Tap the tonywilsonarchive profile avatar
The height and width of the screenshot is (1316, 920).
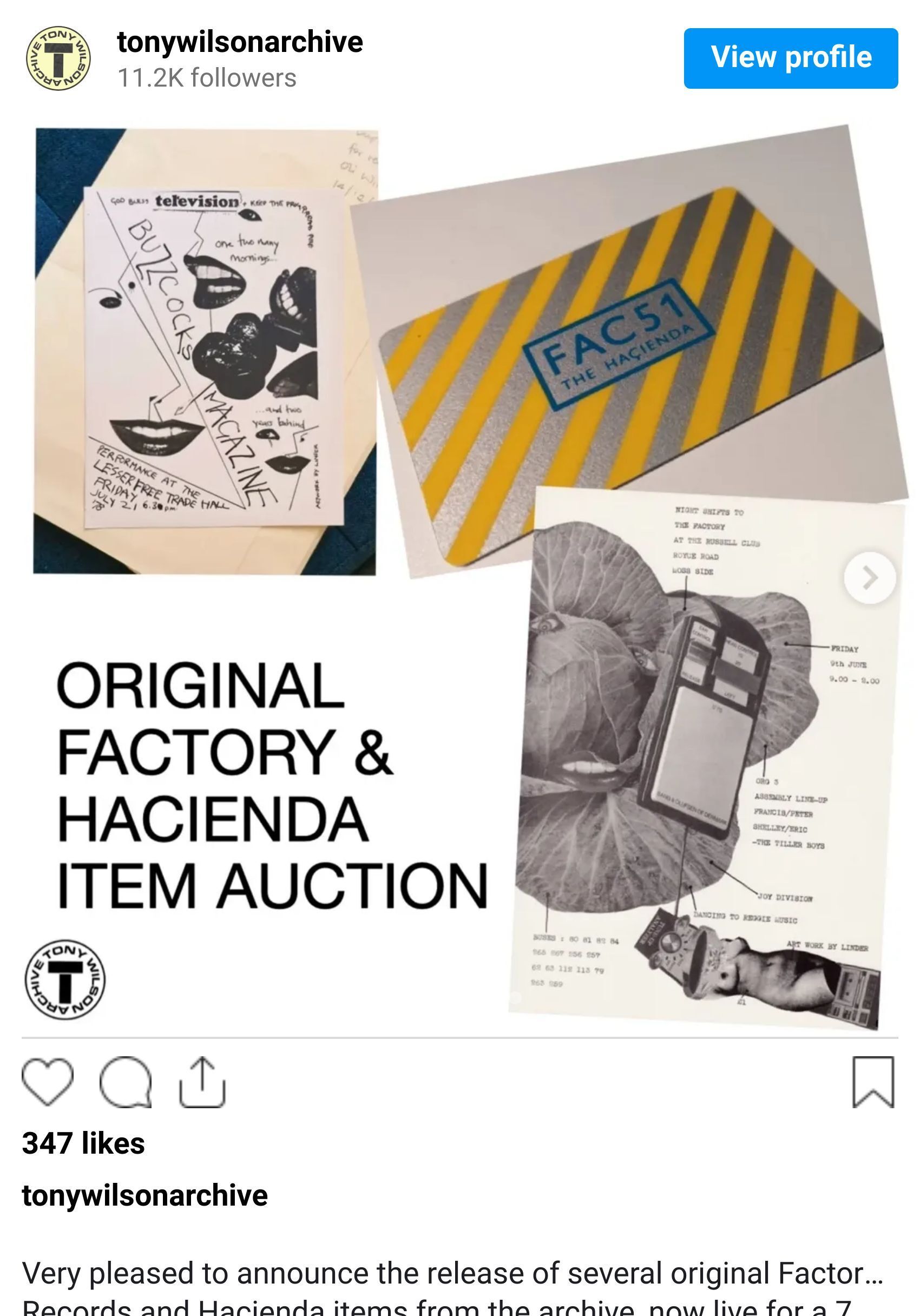click(x=58, y=58)
